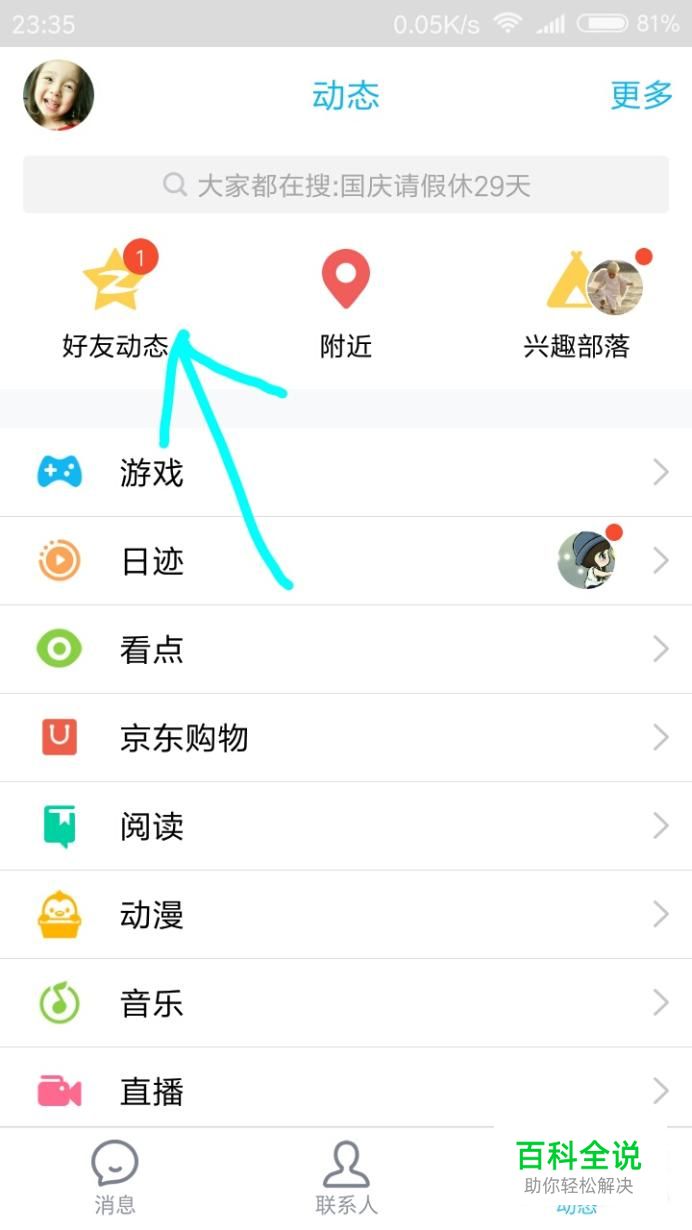Open the 京东购物 row

click(346, 738)
